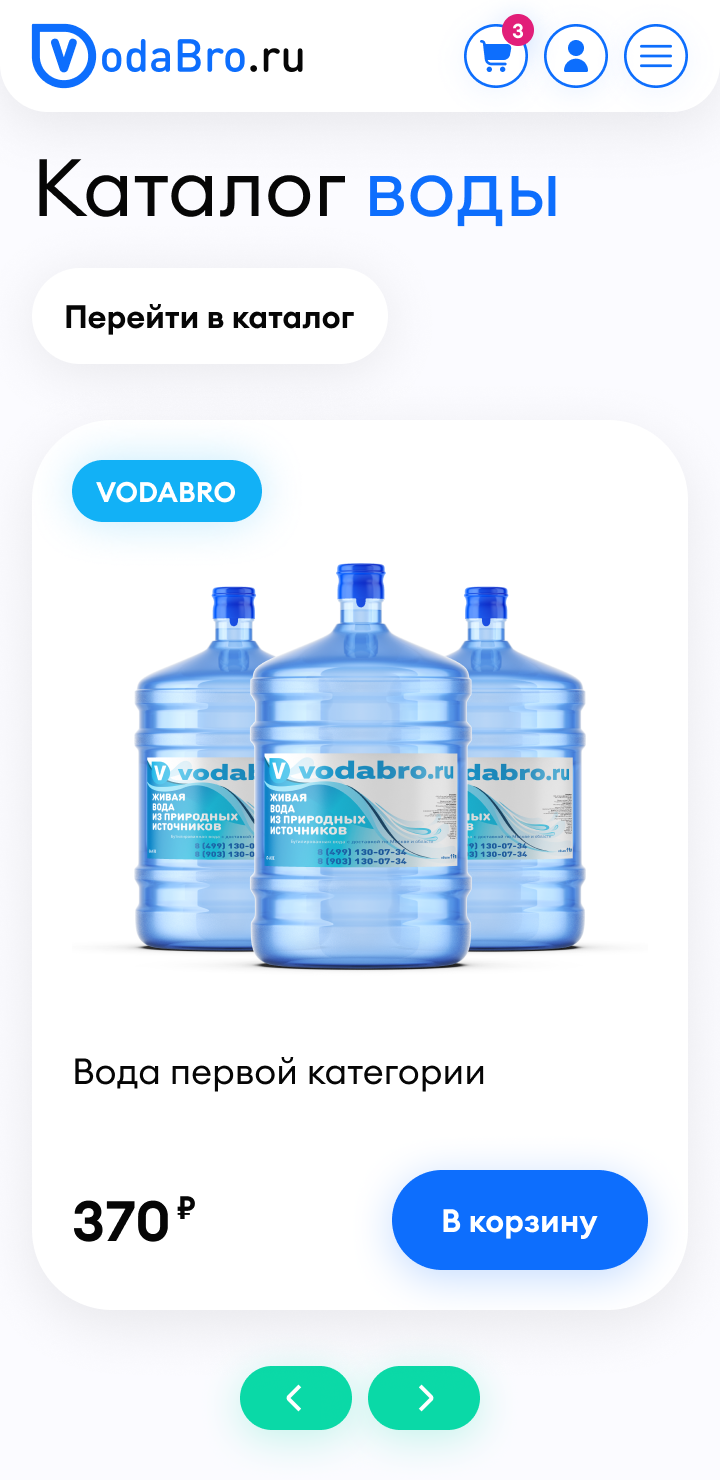Open the user profile icon
This screenshot has width=720, height=1480.
(576, 56)
